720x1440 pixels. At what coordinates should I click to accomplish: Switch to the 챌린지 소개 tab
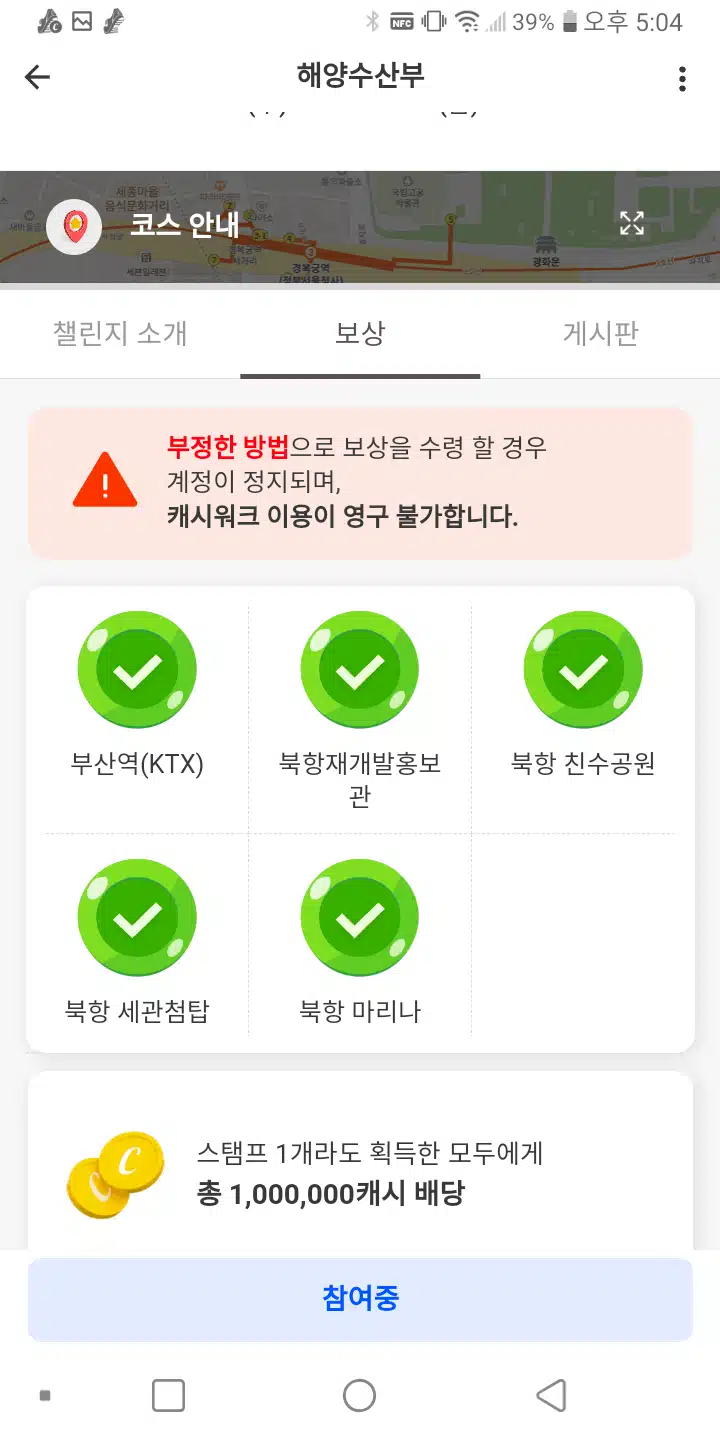click(120, 333)
